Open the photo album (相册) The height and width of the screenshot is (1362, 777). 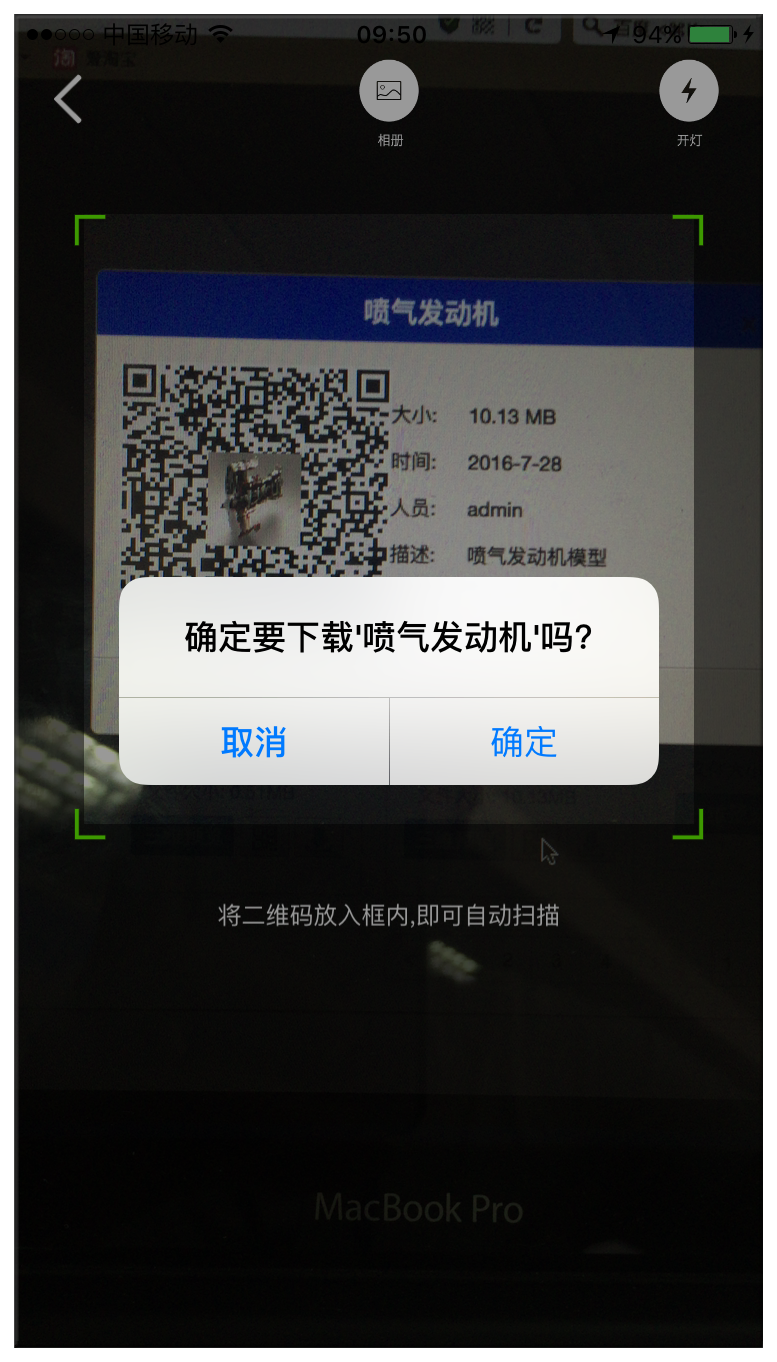pyautogui.click(x=388, y=91)
